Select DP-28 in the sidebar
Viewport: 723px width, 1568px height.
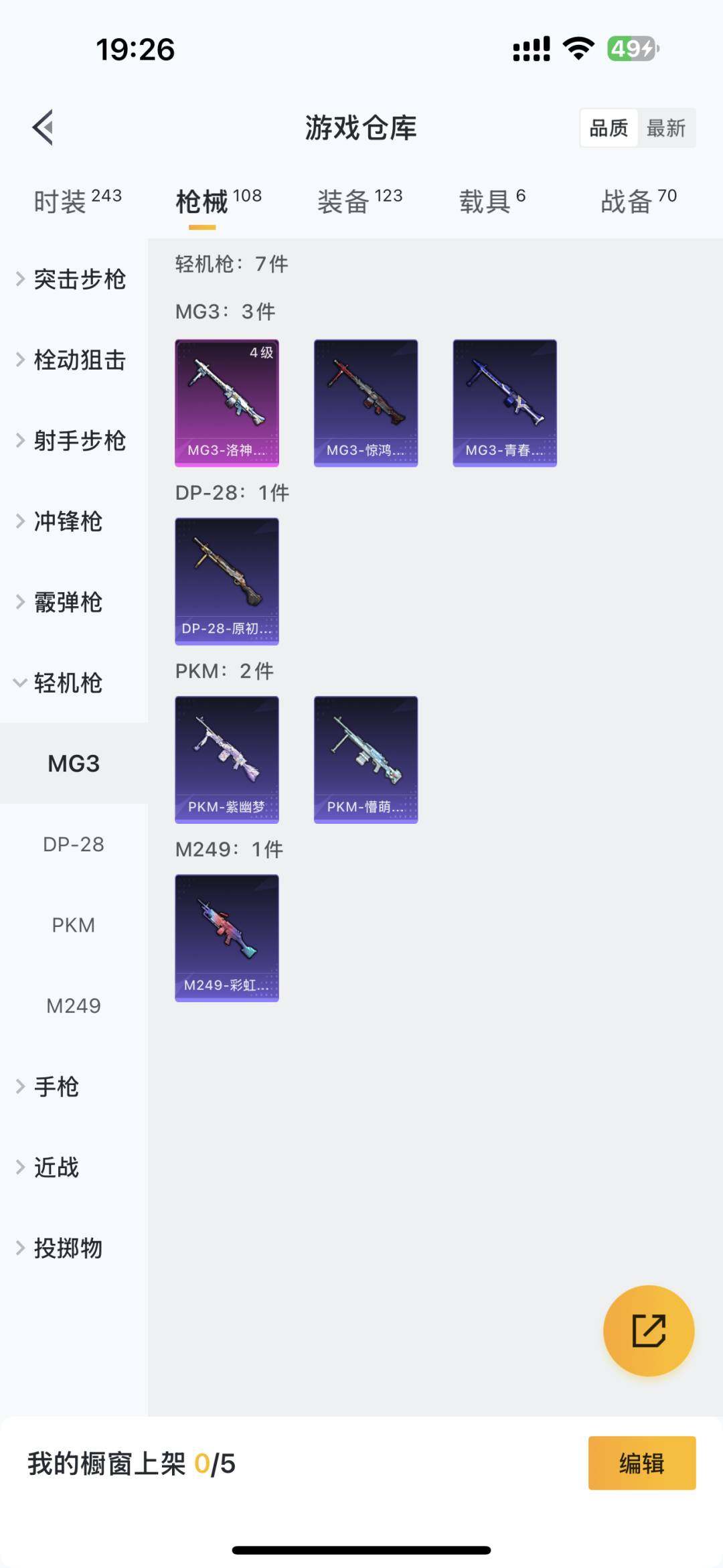[74, 845]
